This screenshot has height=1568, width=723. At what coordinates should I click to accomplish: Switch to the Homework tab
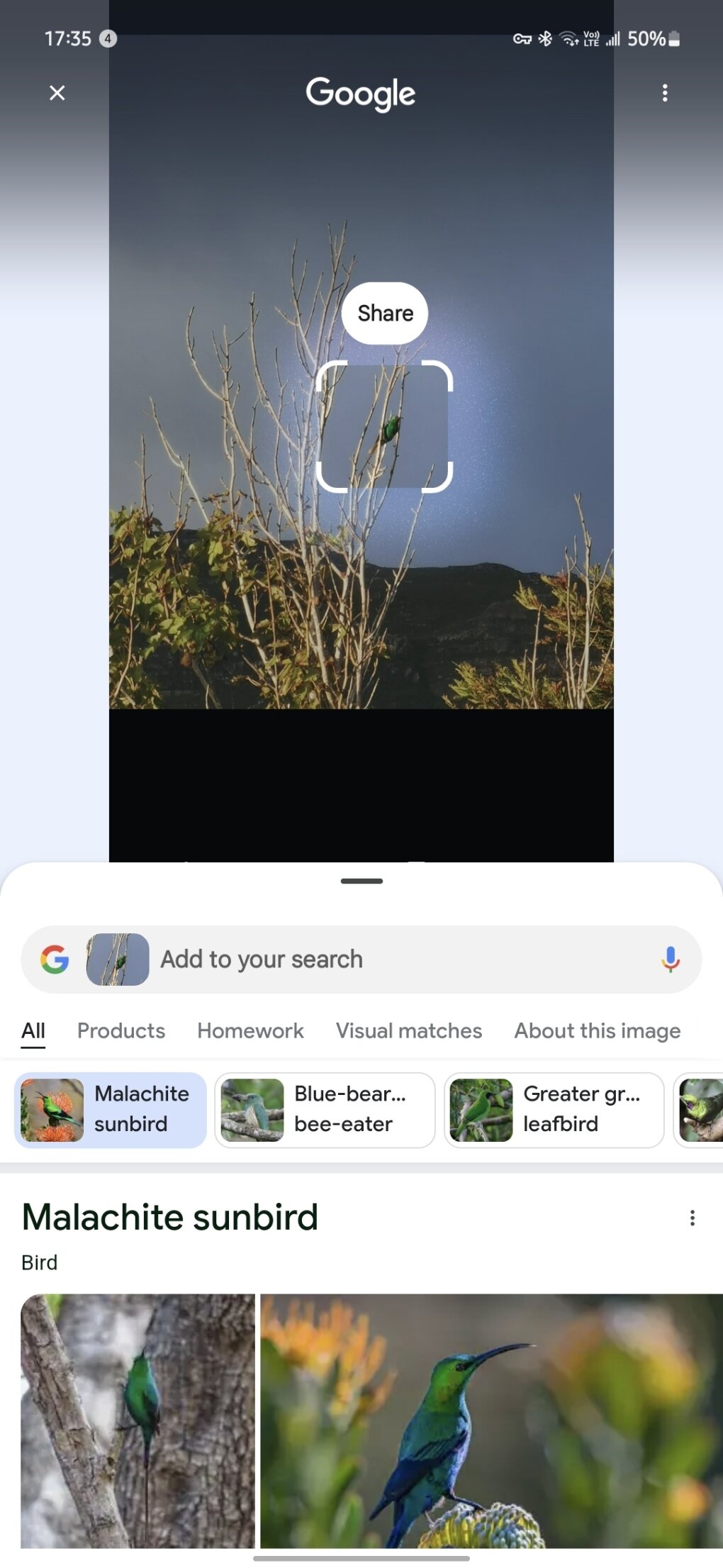coord(250,1030)
